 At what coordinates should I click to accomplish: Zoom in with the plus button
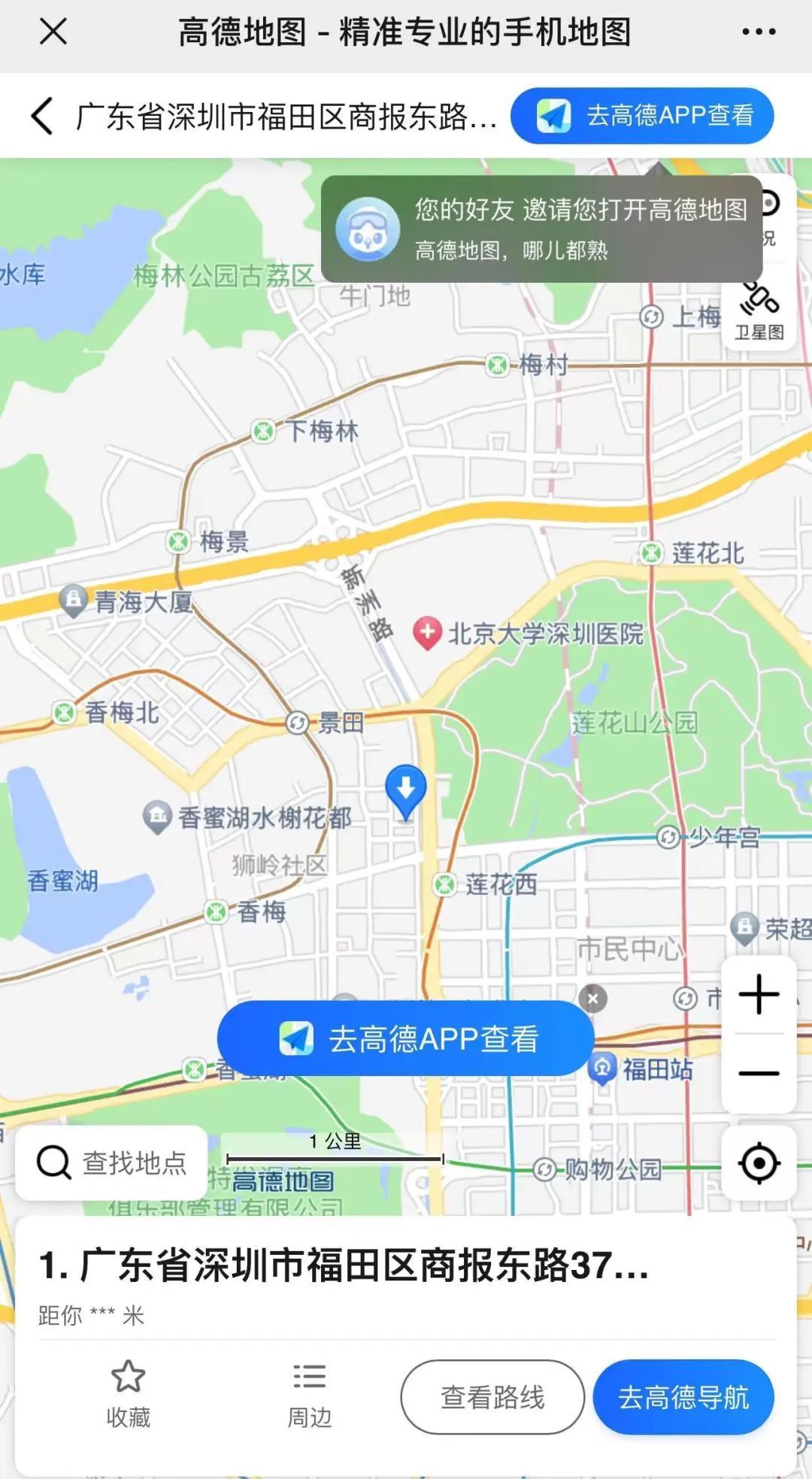(759, 995)
